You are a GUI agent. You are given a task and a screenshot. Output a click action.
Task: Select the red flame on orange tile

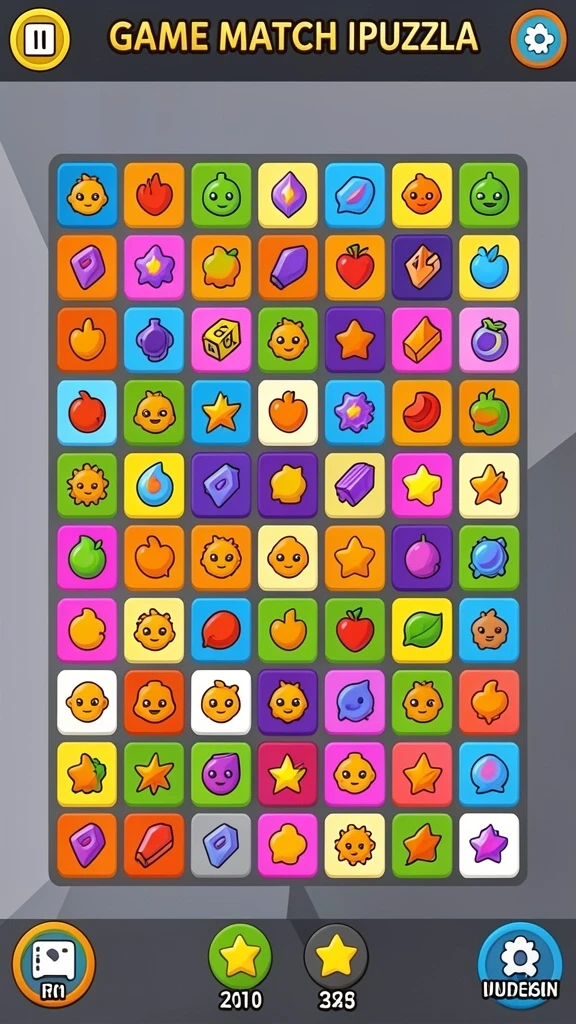pos(154,195)
